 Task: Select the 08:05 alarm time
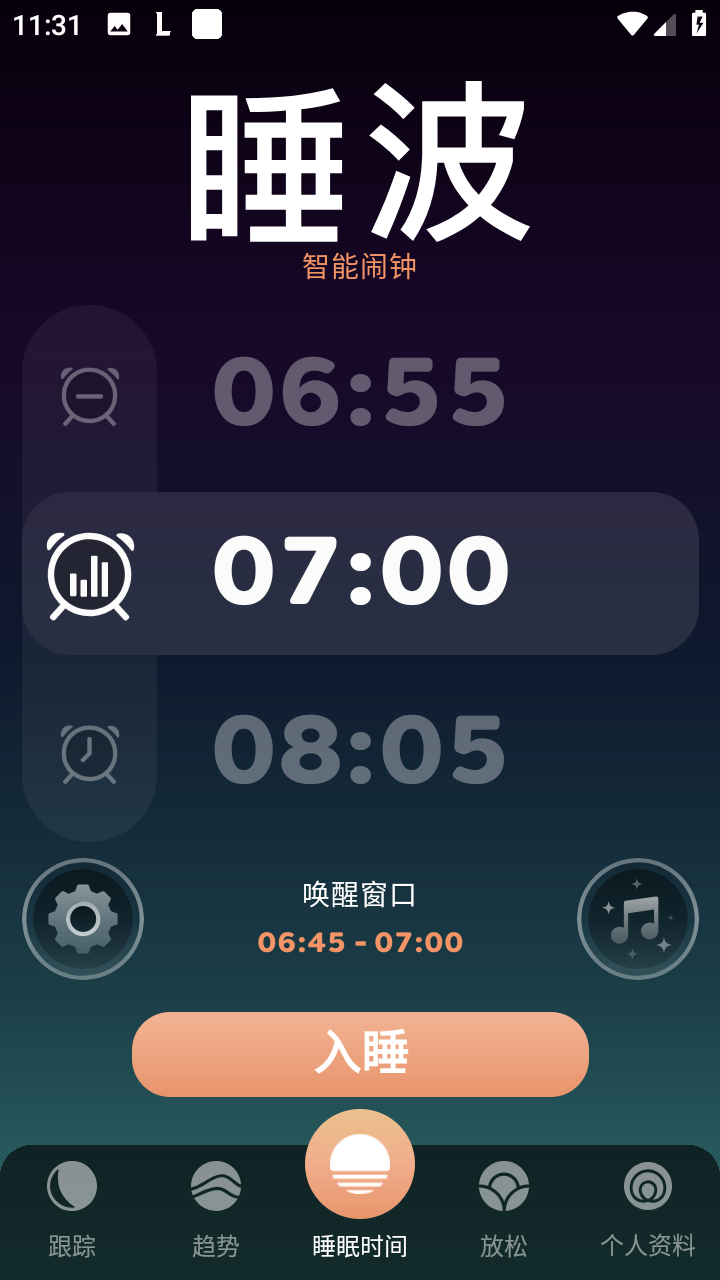360,750
